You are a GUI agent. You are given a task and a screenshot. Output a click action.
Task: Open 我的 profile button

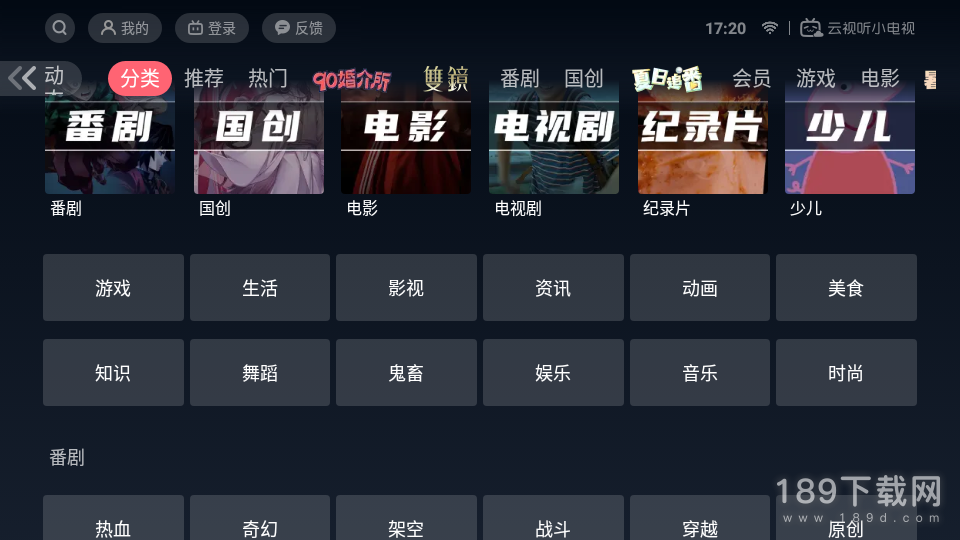(x=124, y=28)
